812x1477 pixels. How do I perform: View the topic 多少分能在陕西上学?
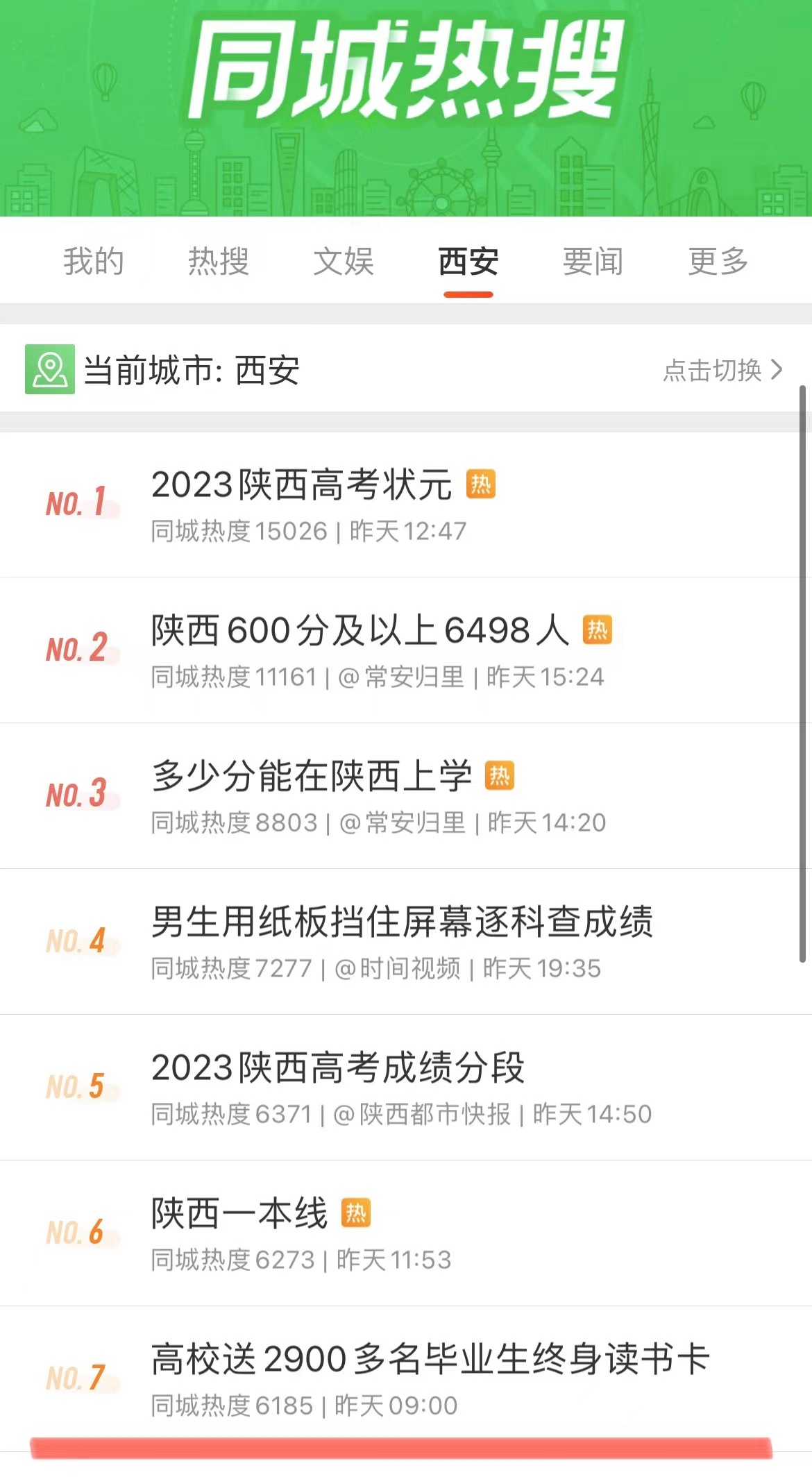coord(312,776)
